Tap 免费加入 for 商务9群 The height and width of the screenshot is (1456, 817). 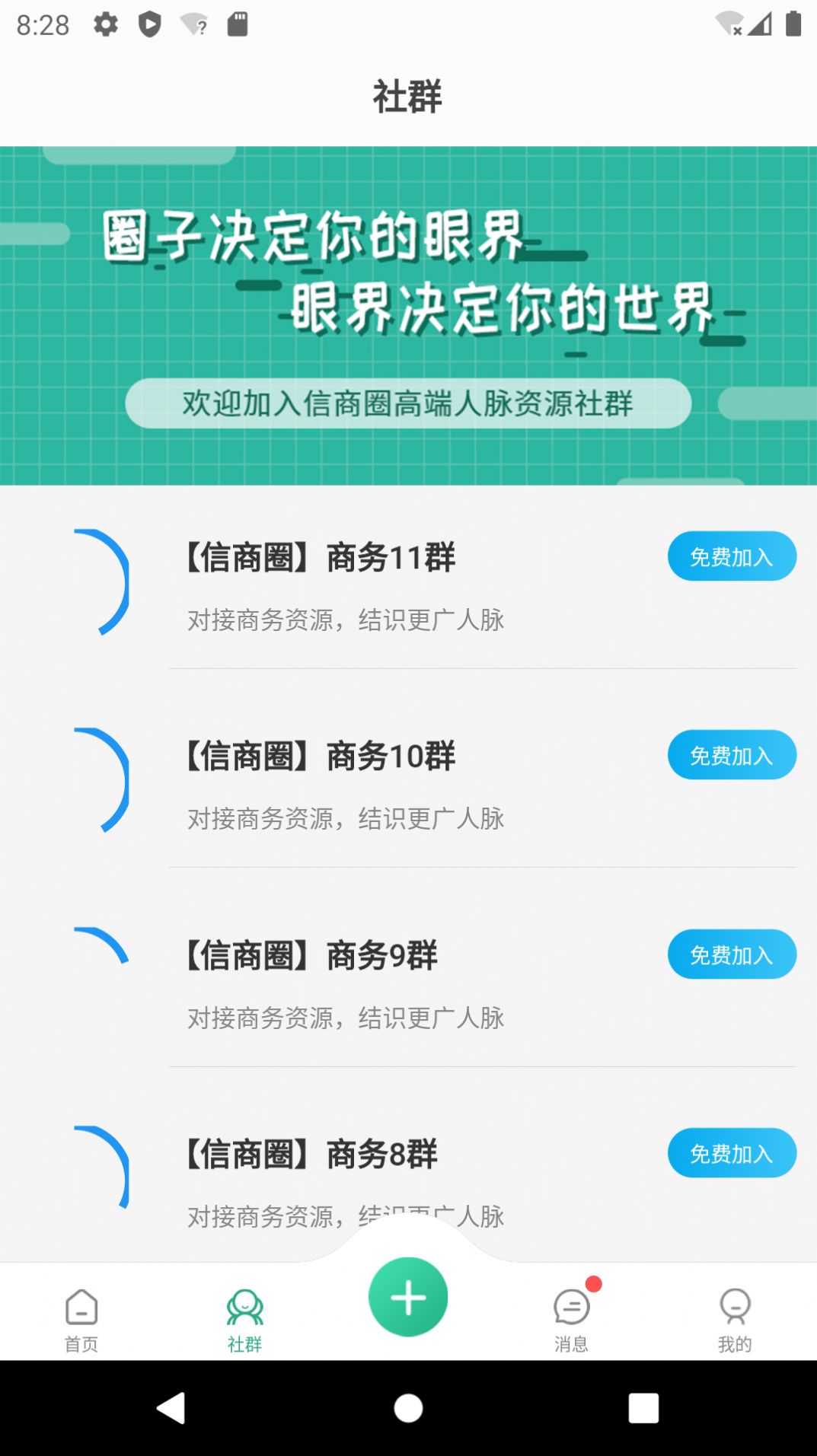731,954
